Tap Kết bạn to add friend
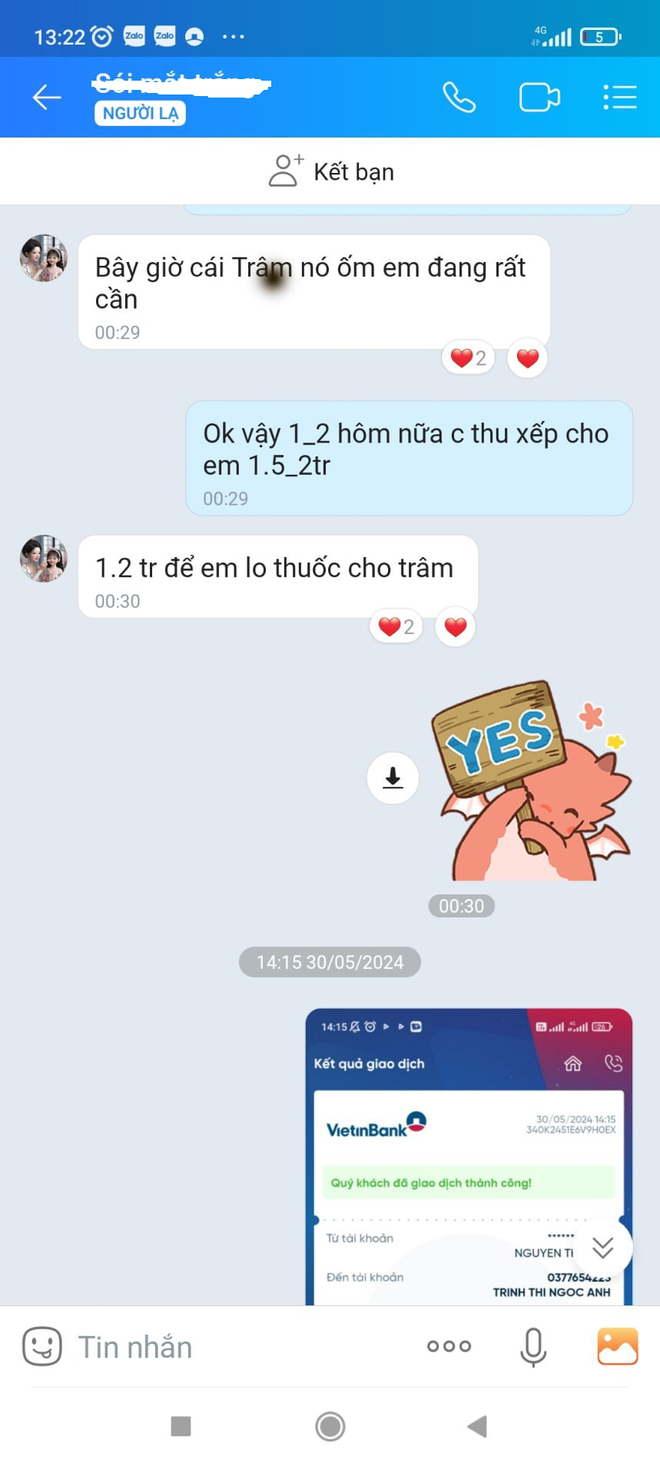Screen dimensions: 660x1466 click(x=331, y=171)
